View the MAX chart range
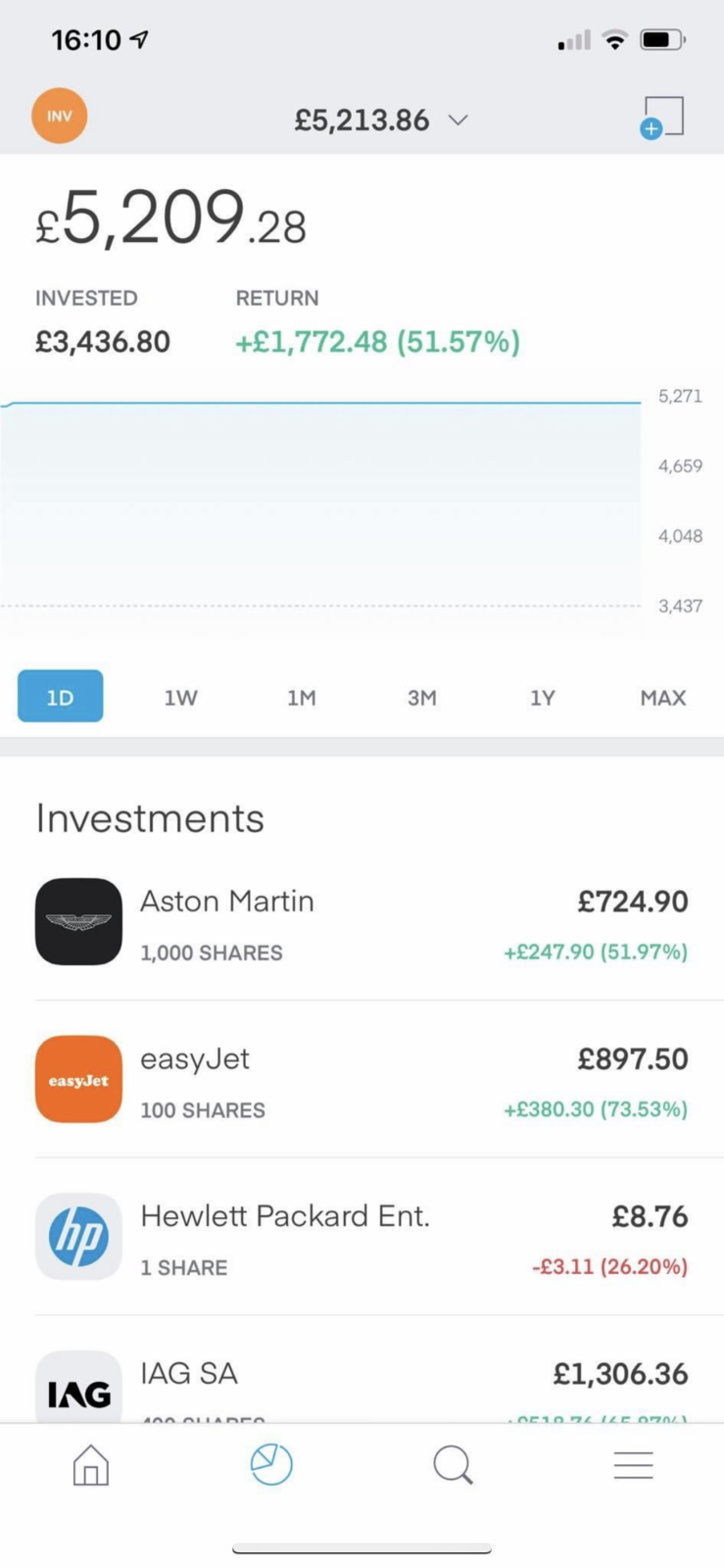The image size is (724, 1568). [x=662, y=698]
